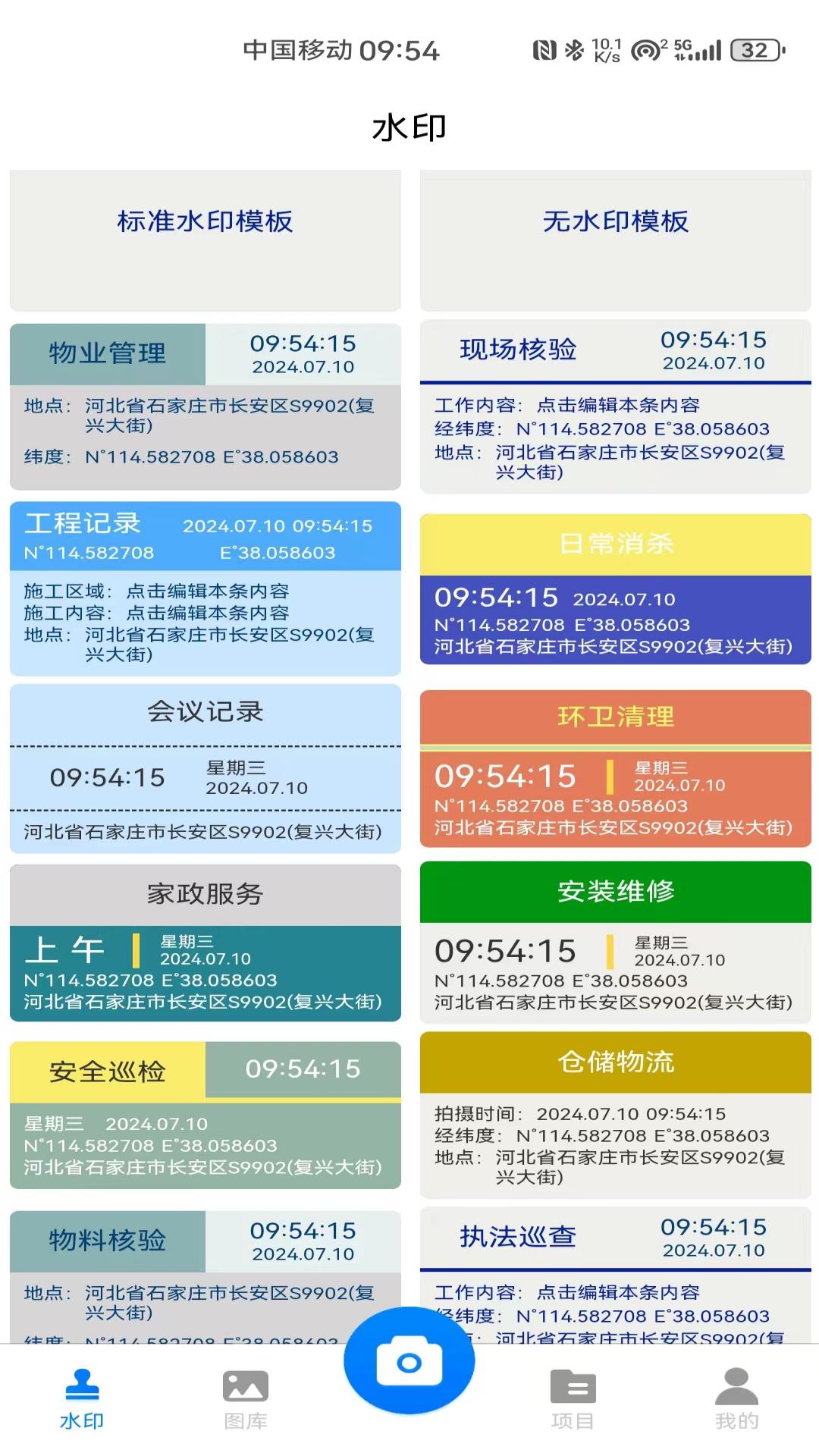Switch to the 图库 tab
The width and height of the screenshot is (819, 1456).
(245, 1398)
